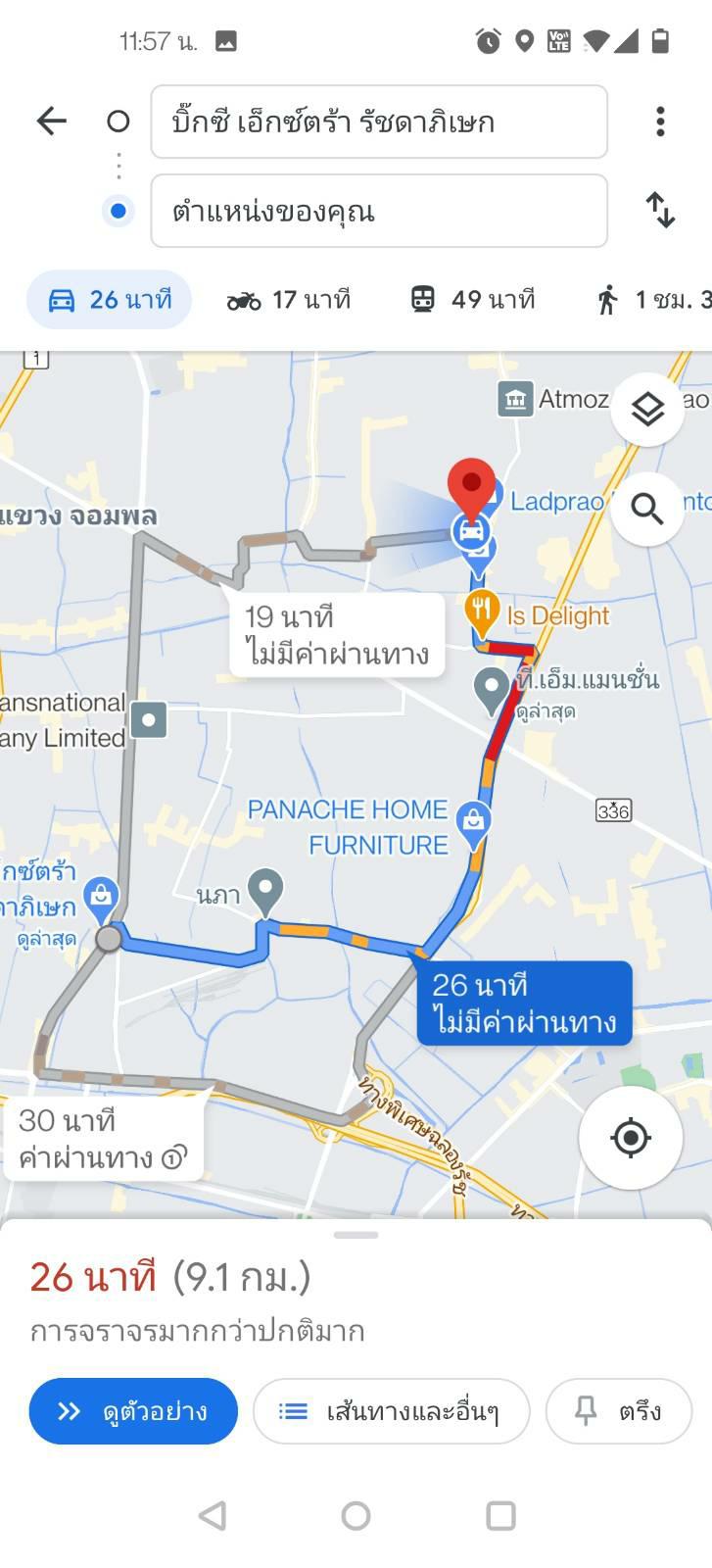Screen dimensions: 712x1568
Task: Open เส้นทางและอื่นๆ steps list
Action: 392,1411
